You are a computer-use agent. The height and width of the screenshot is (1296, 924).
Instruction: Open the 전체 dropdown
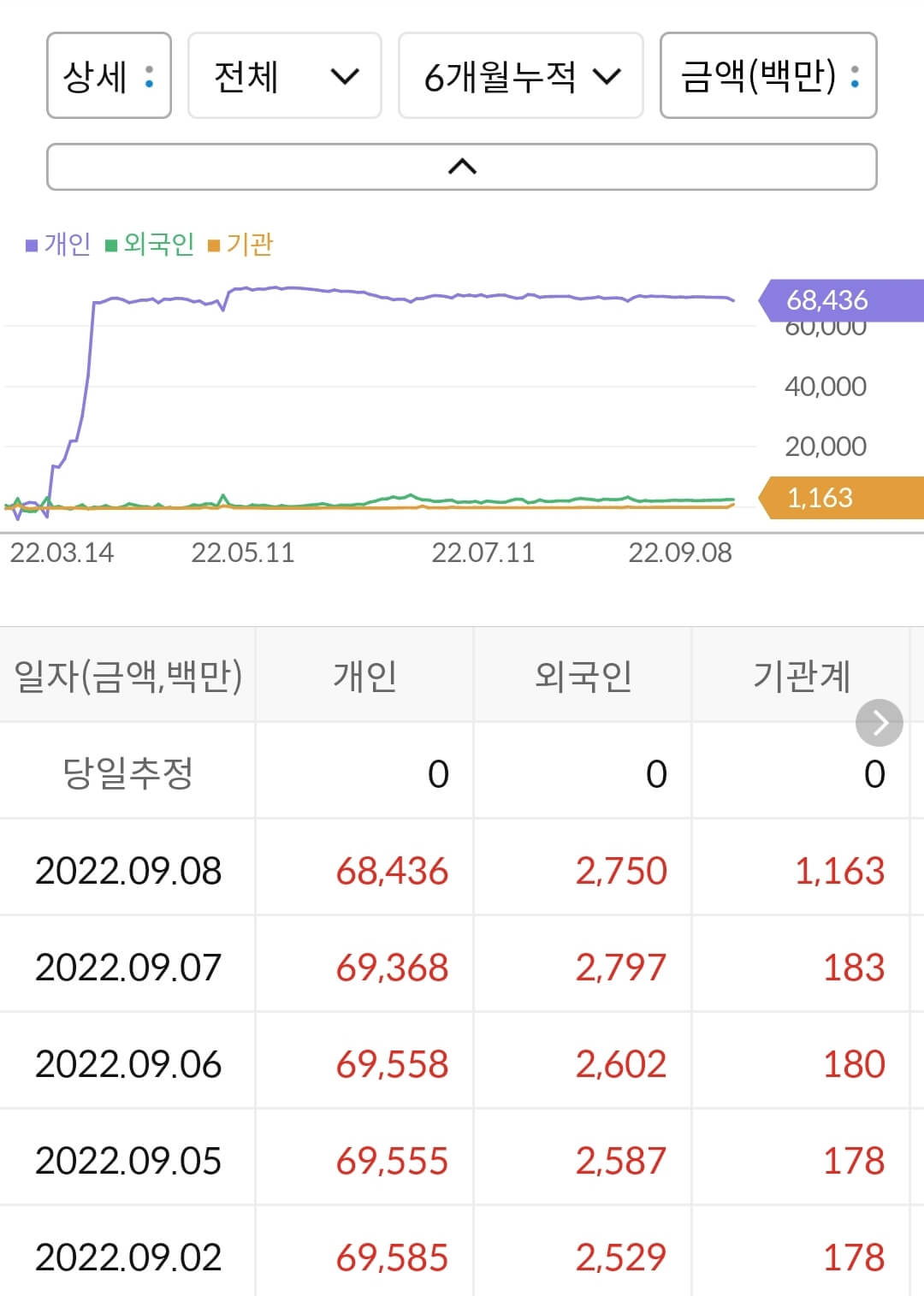point(284,75)
